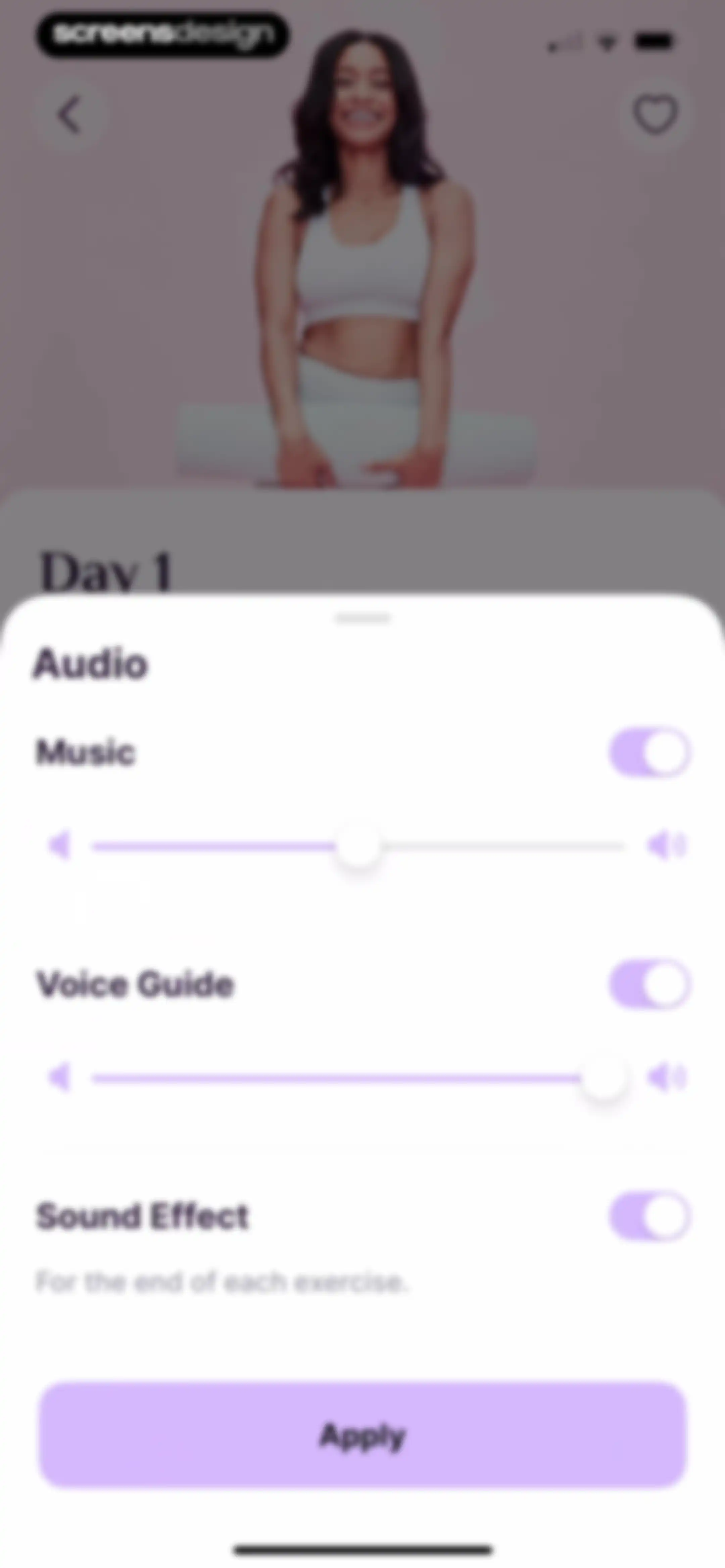The image size is (725, 1568).
Task: Tap the low volume icon under Music
Action: (x=60, y=845)
